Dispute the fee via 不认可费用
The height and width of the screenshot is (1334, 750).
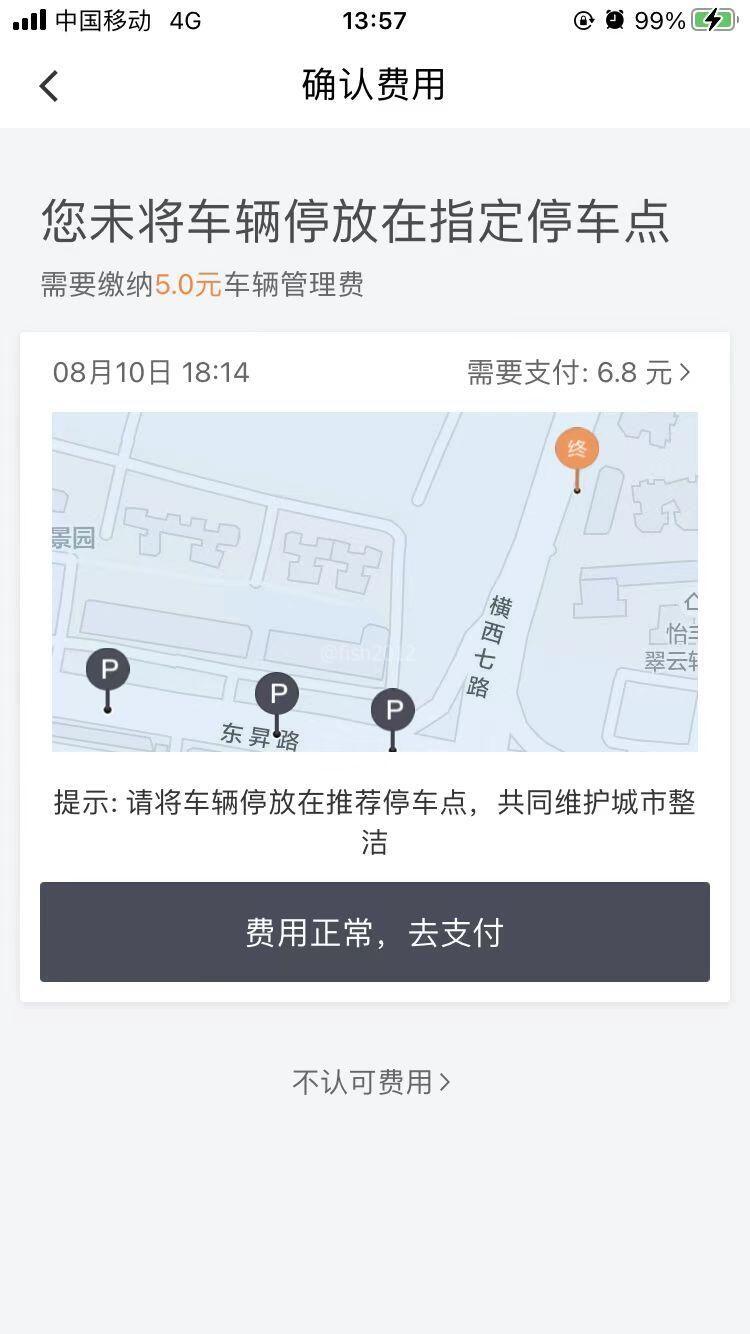[371, 1082]
